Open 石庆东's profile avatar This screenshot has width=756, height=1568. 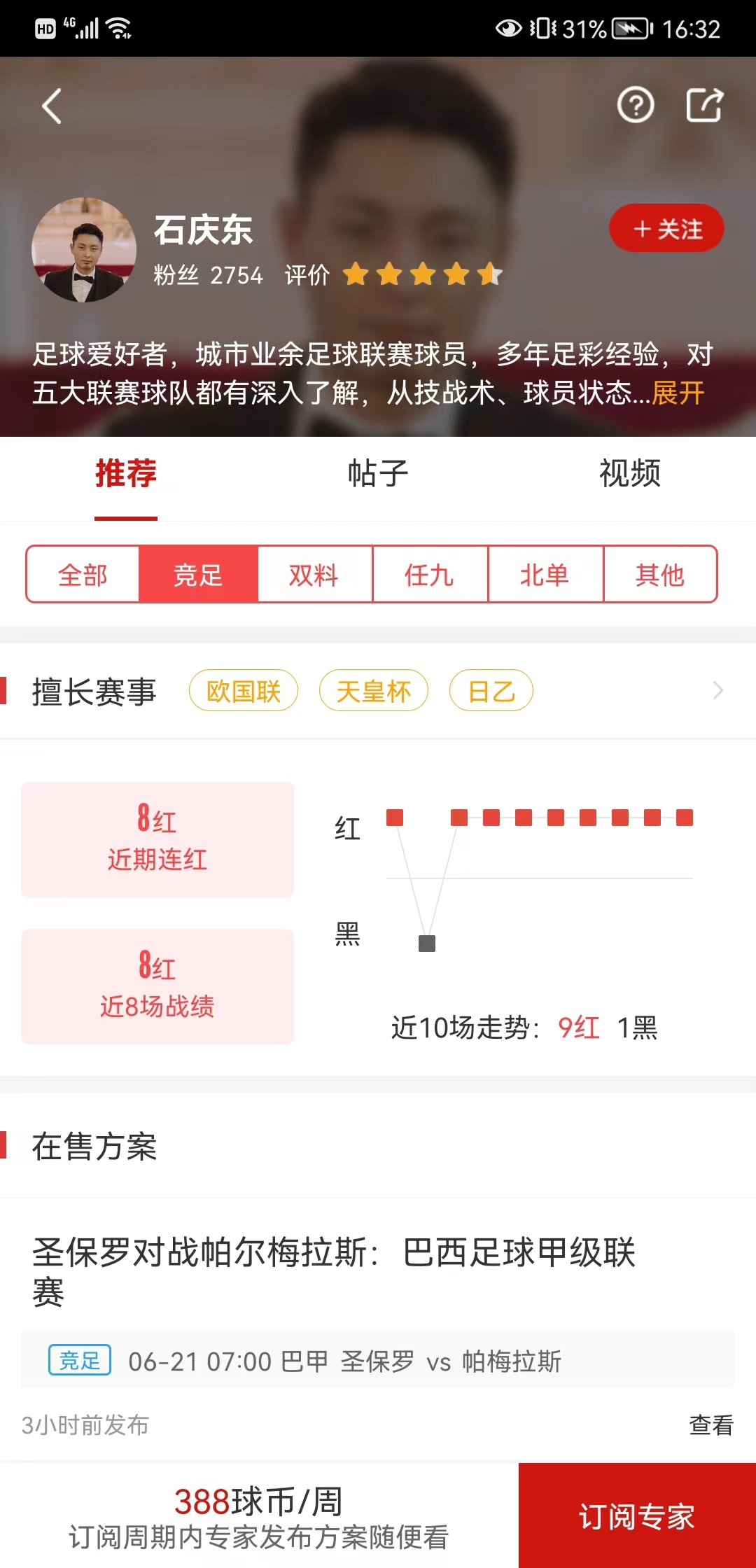[84, 250]
